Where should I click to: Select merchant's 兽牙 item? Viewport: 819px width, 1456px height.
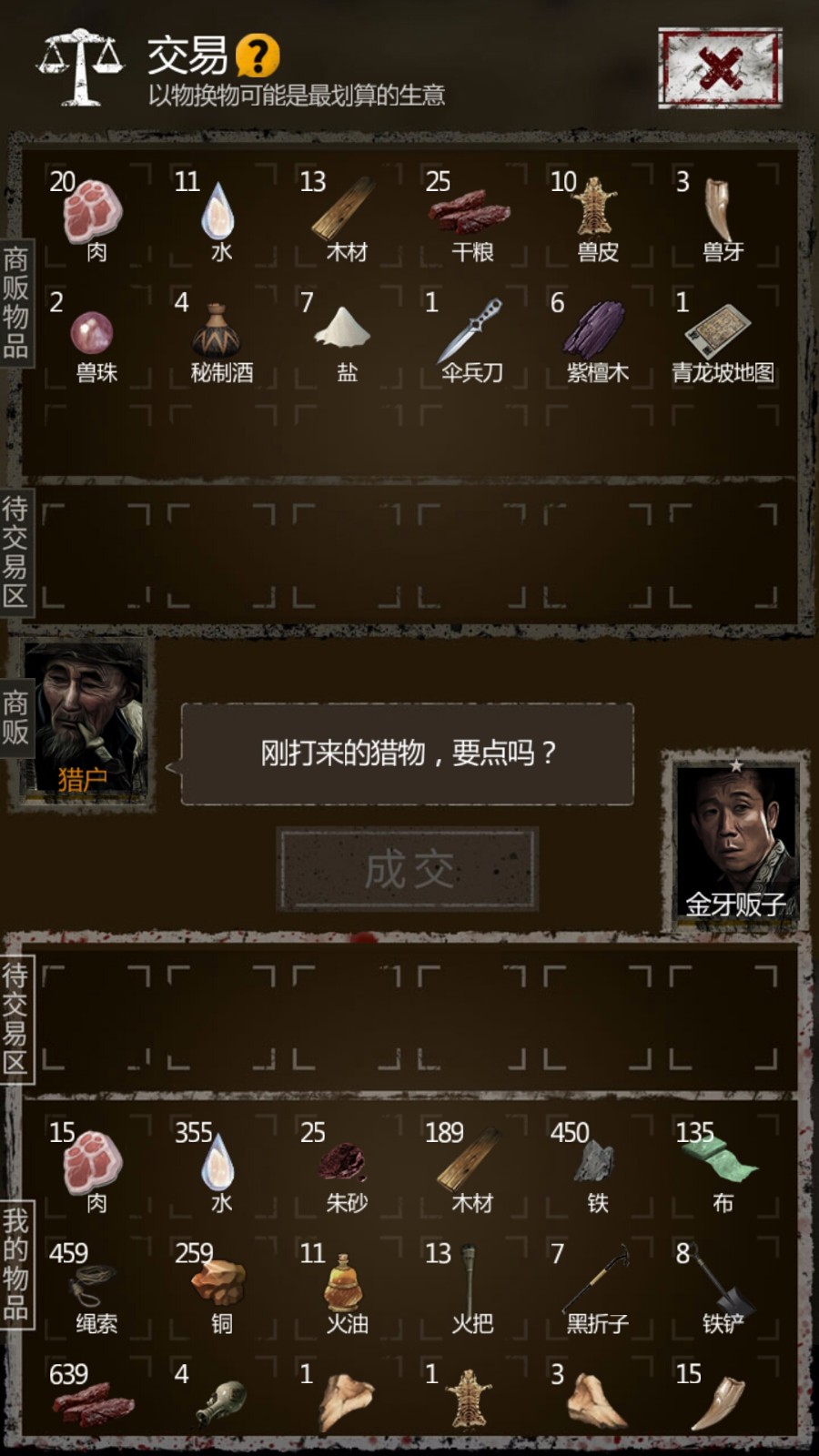point(722,216)
